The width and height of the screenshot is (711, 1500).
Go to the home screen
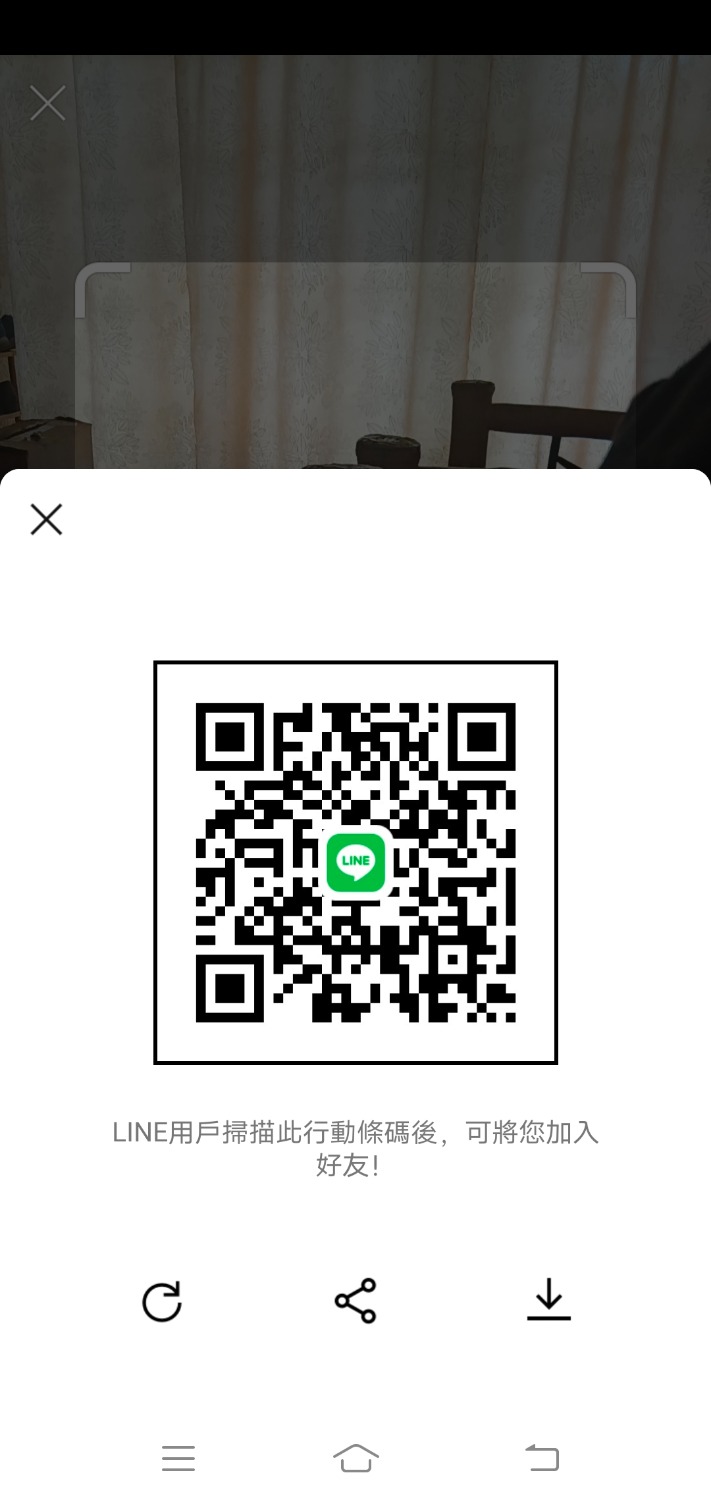356,1458
